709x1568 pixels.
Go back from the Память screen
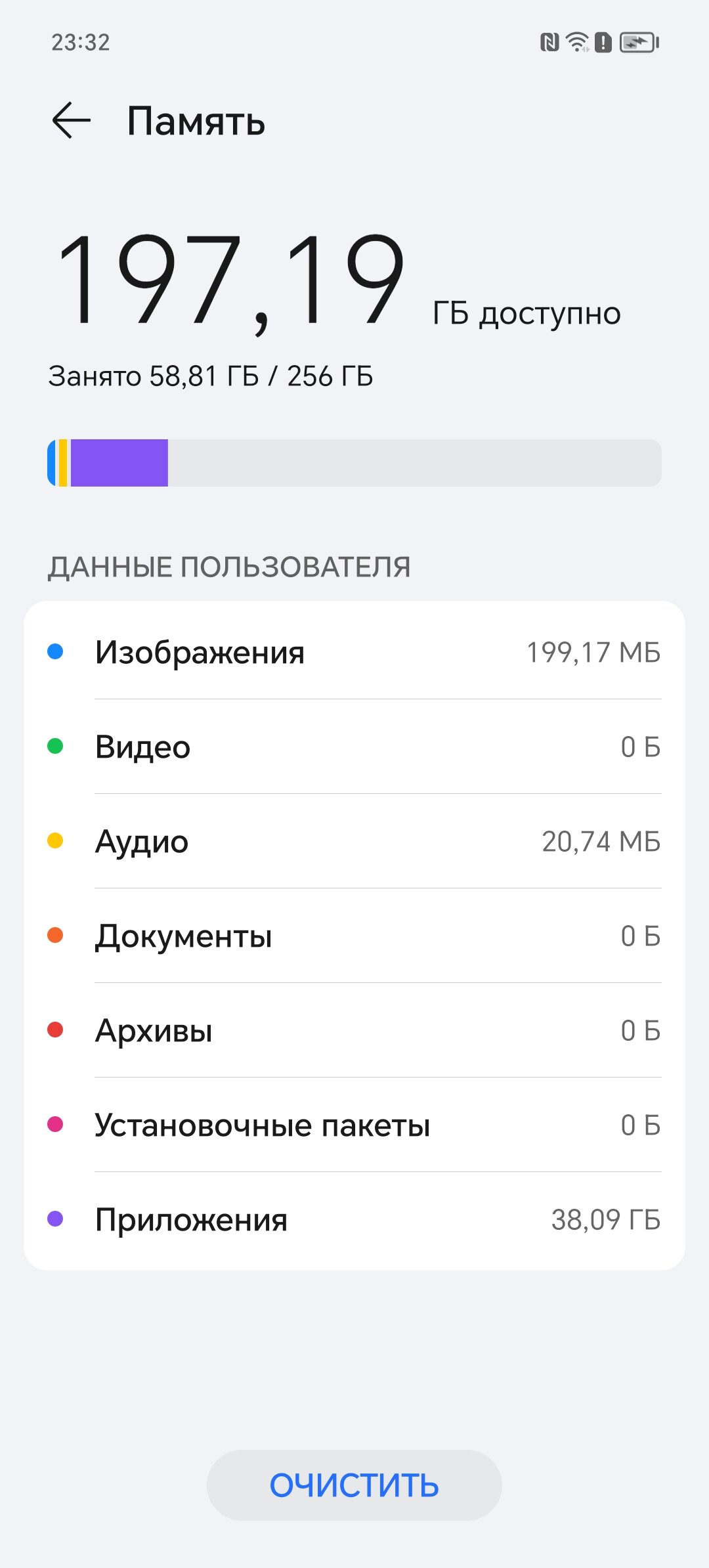[71, 121]
